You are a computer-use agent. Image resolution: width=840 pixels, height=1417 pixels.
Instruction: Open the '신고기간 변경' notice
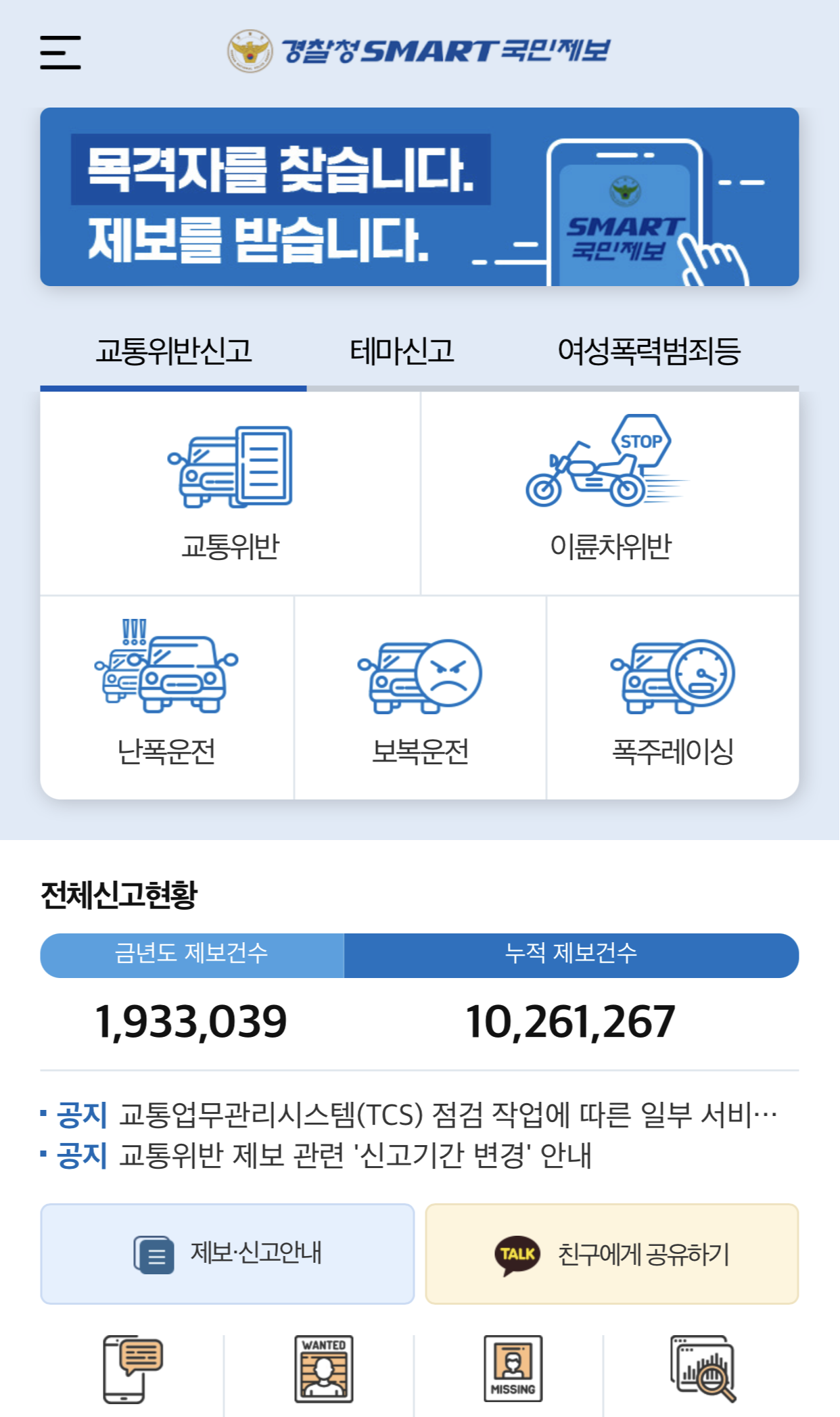point(316,1155)
